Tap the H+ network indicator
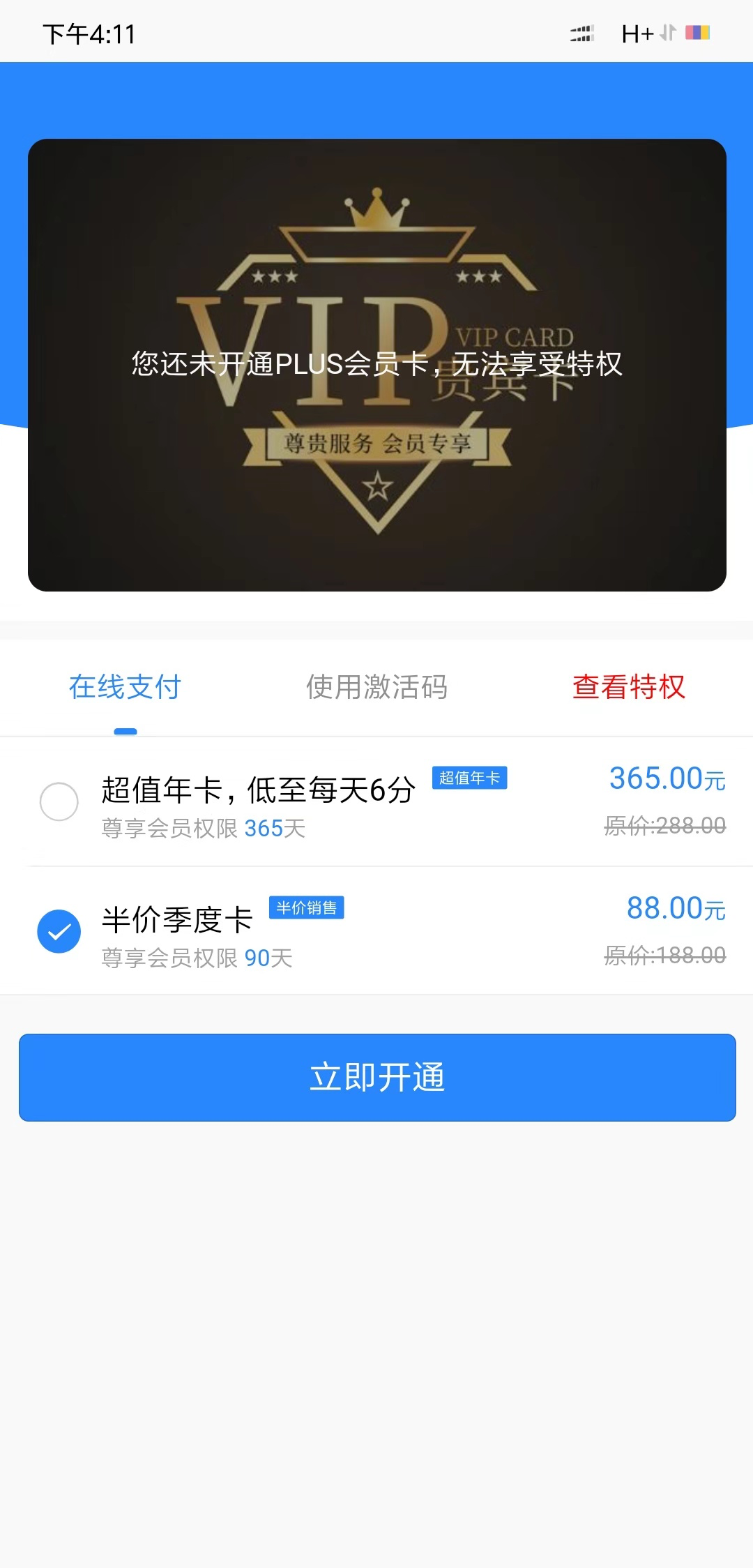Viewport: 753px width, 1568px height. 637,32
